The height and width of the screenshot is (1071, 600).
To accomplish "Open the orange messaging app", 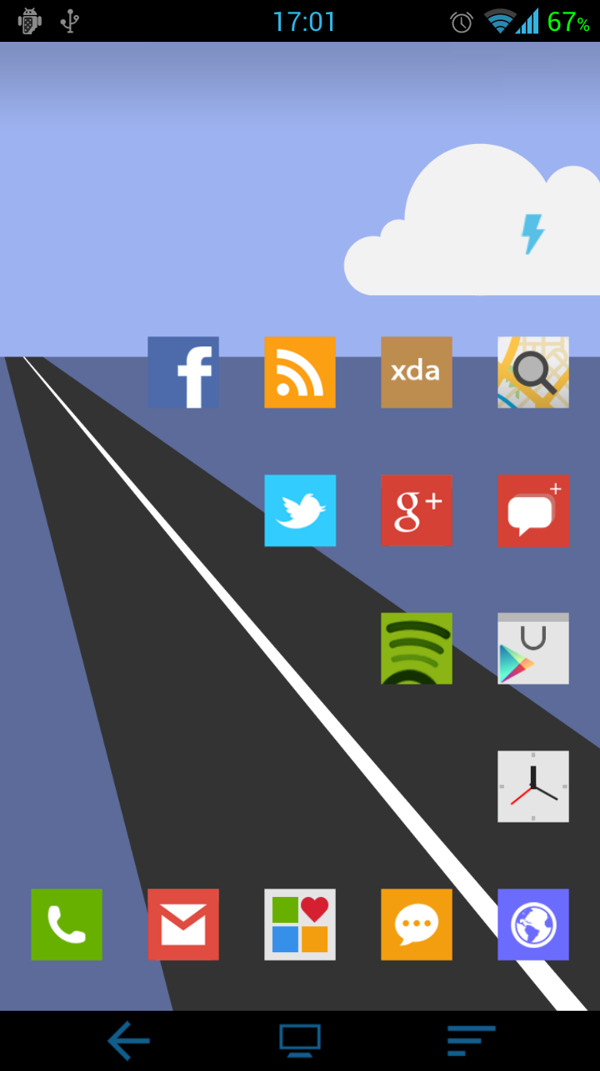I will 416,924.
